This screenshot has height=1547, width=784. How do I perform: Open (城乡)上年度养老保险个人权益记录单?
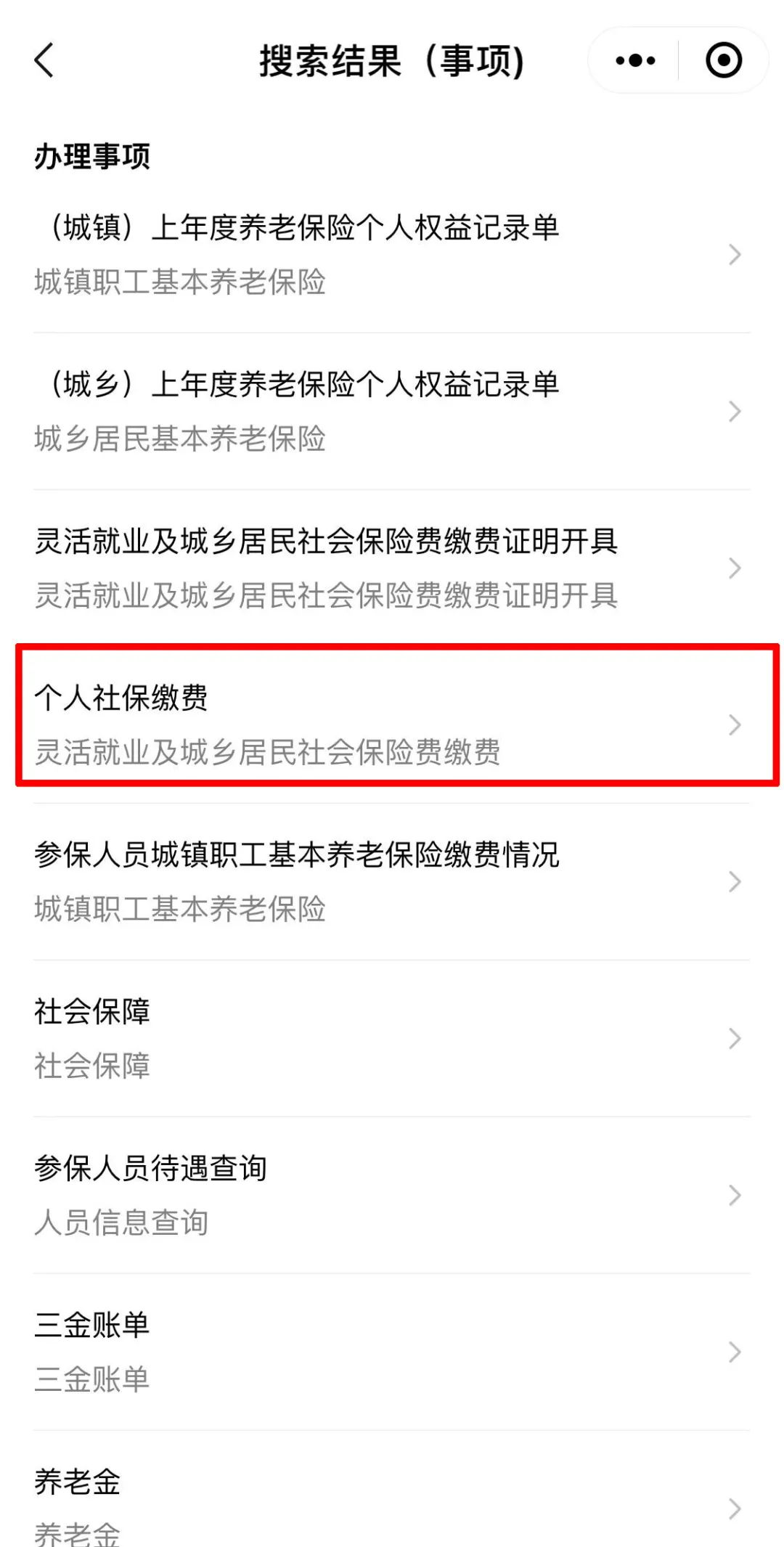[392, 412]
